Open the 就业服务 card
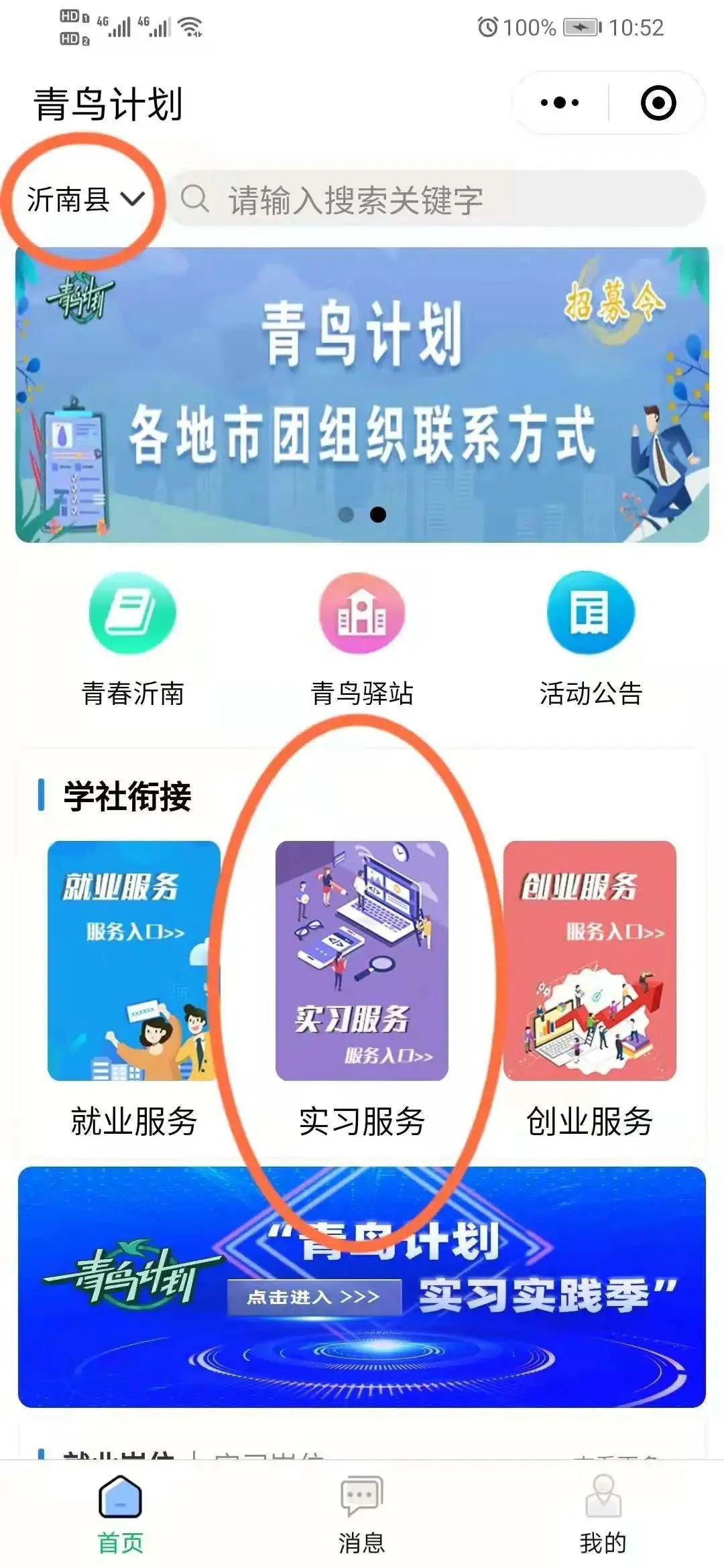Image resolution: width=724 pixels, height=1568 pixels. pyautogui.click(x=134, y=961)
